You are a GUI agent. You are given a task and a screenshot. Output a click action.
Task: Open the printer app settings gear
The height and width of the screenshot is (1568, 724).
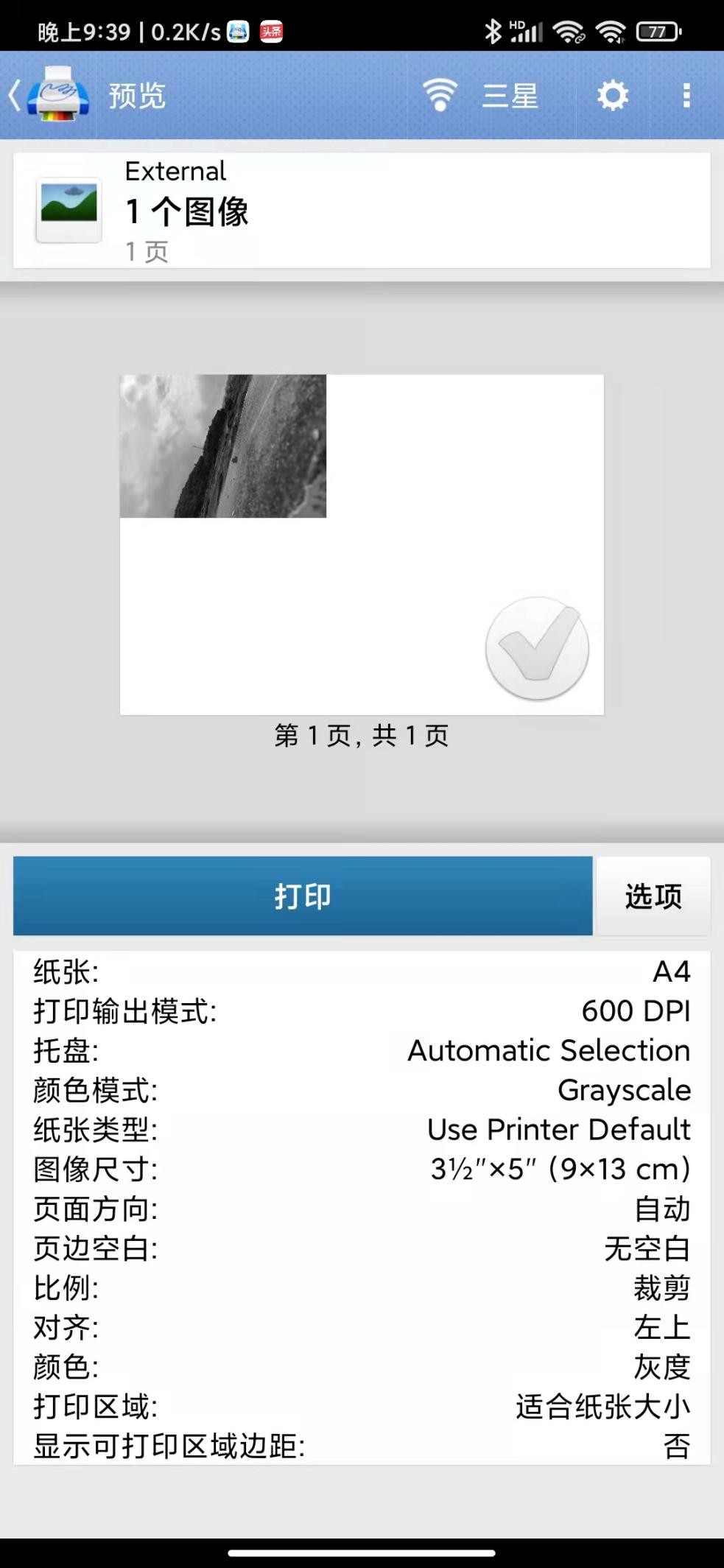tap(614, 94)
